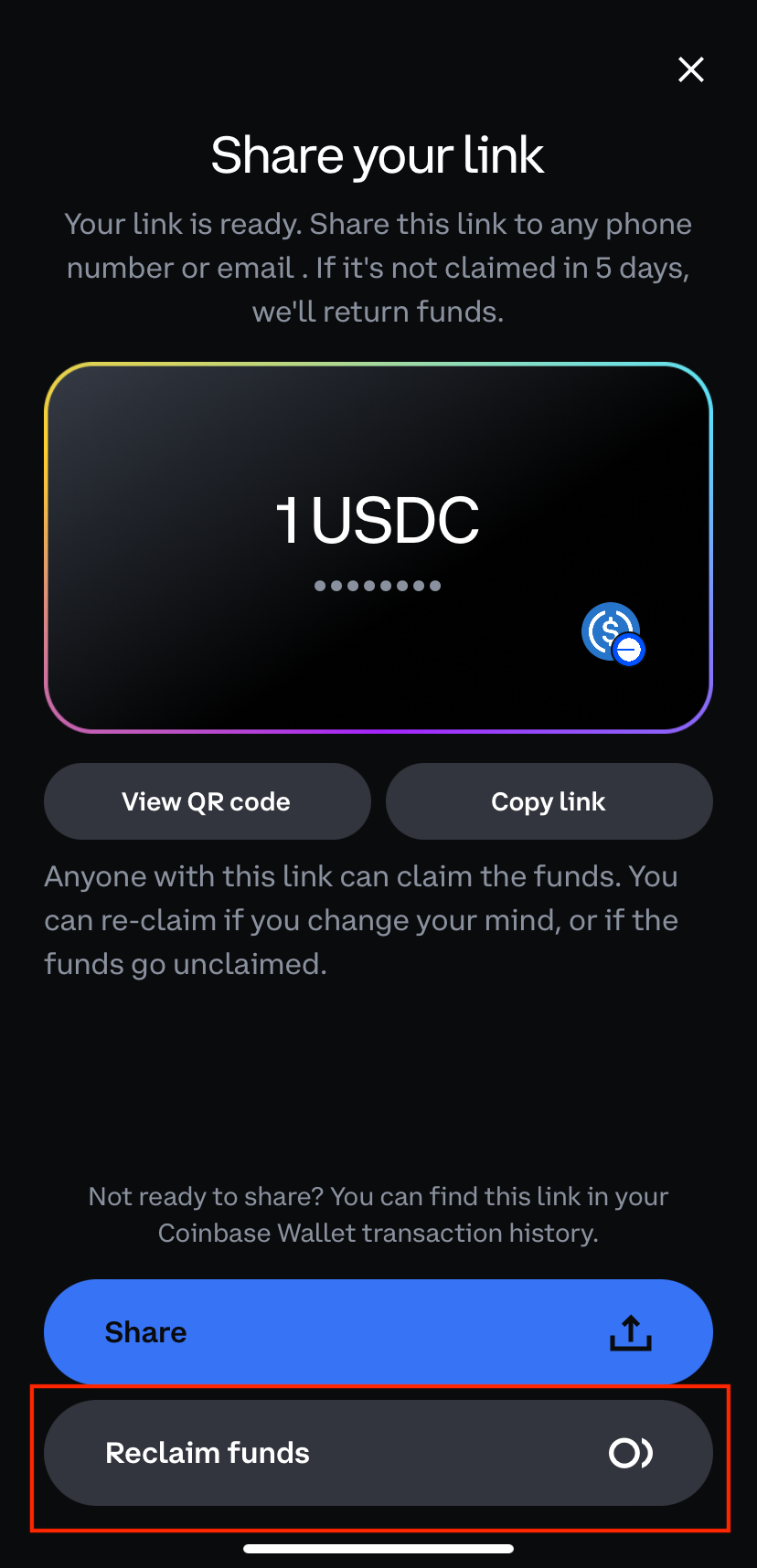The image size is (757, 1568).
Task: Close the Share your link screen
Action: pos(691,69)
